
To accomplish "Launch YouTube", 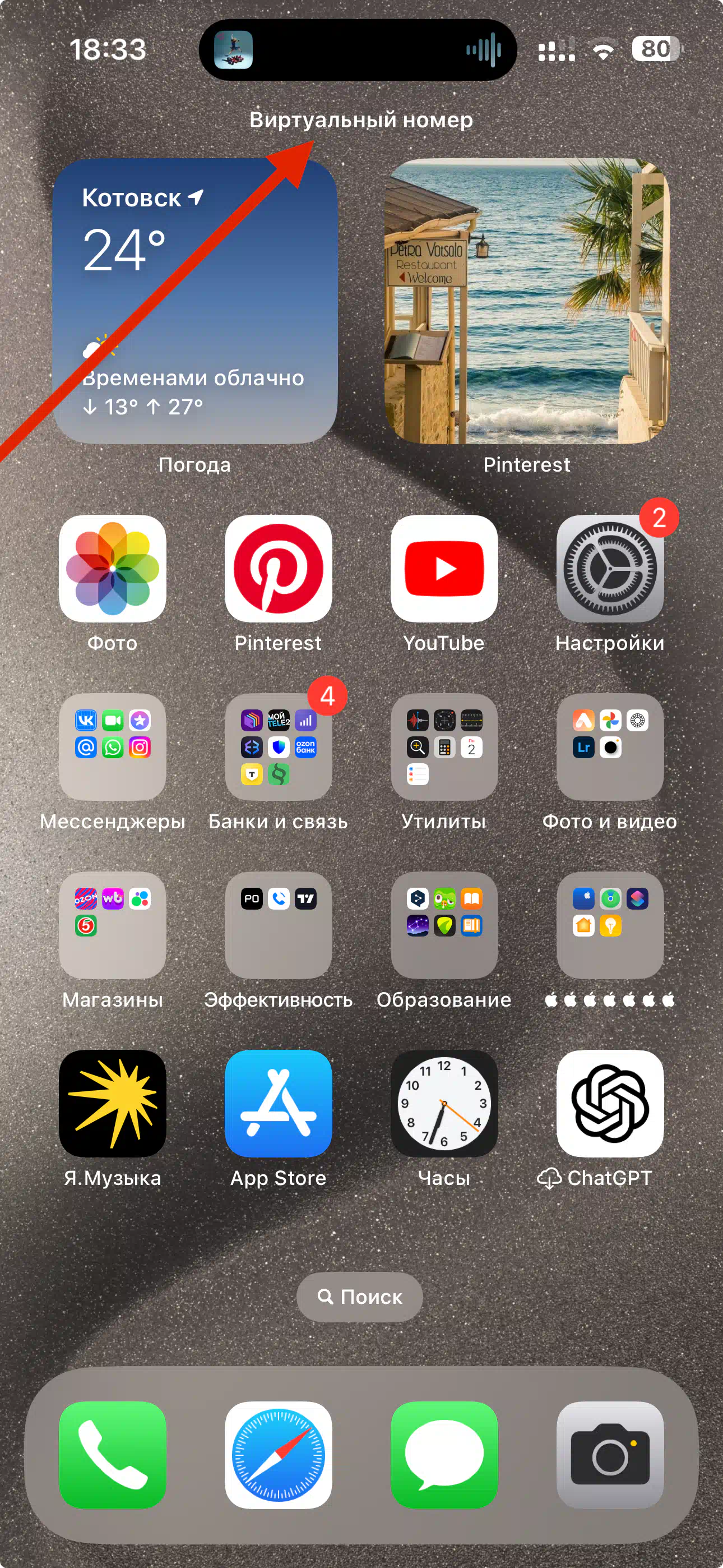I will point(444,569).
